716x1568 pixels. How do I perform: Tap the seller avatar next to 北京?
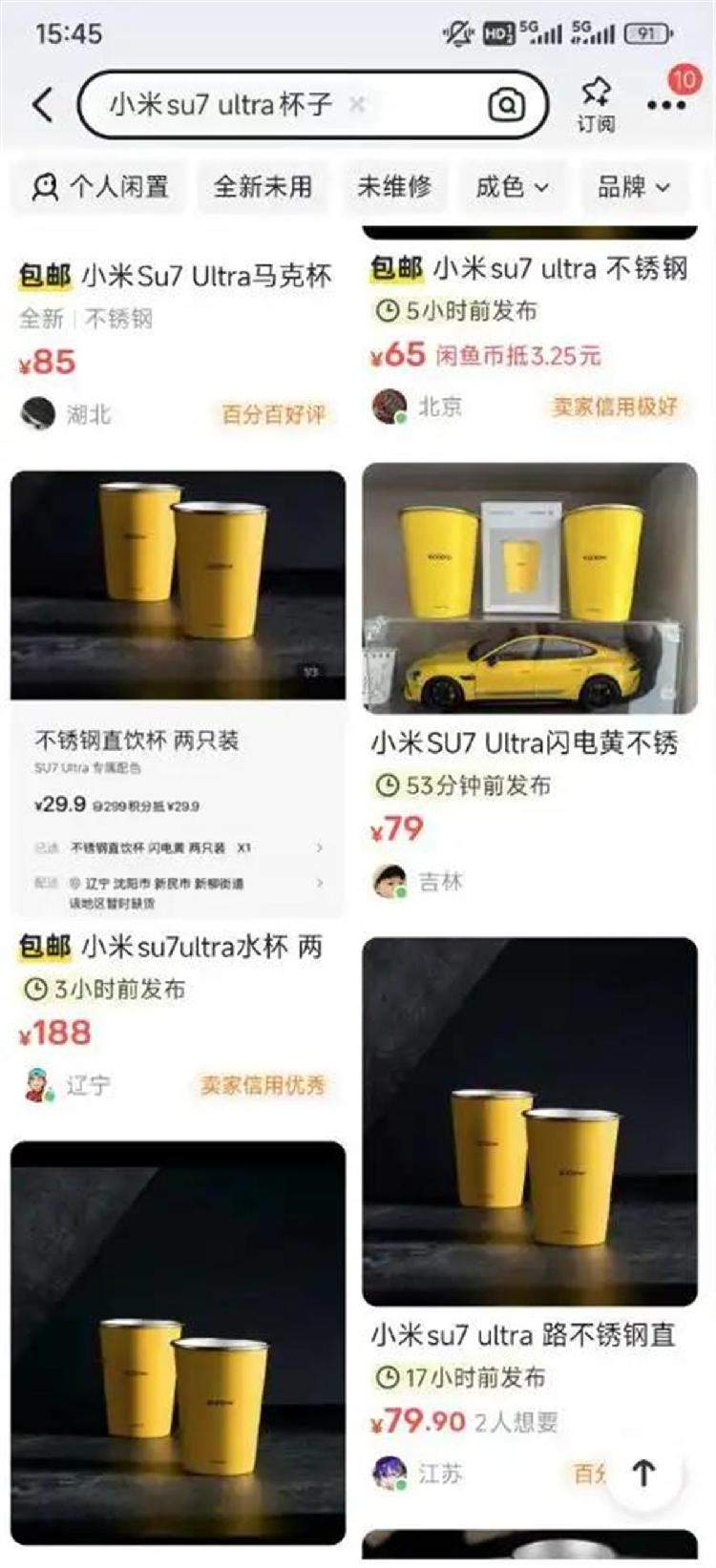click(388, 406)
